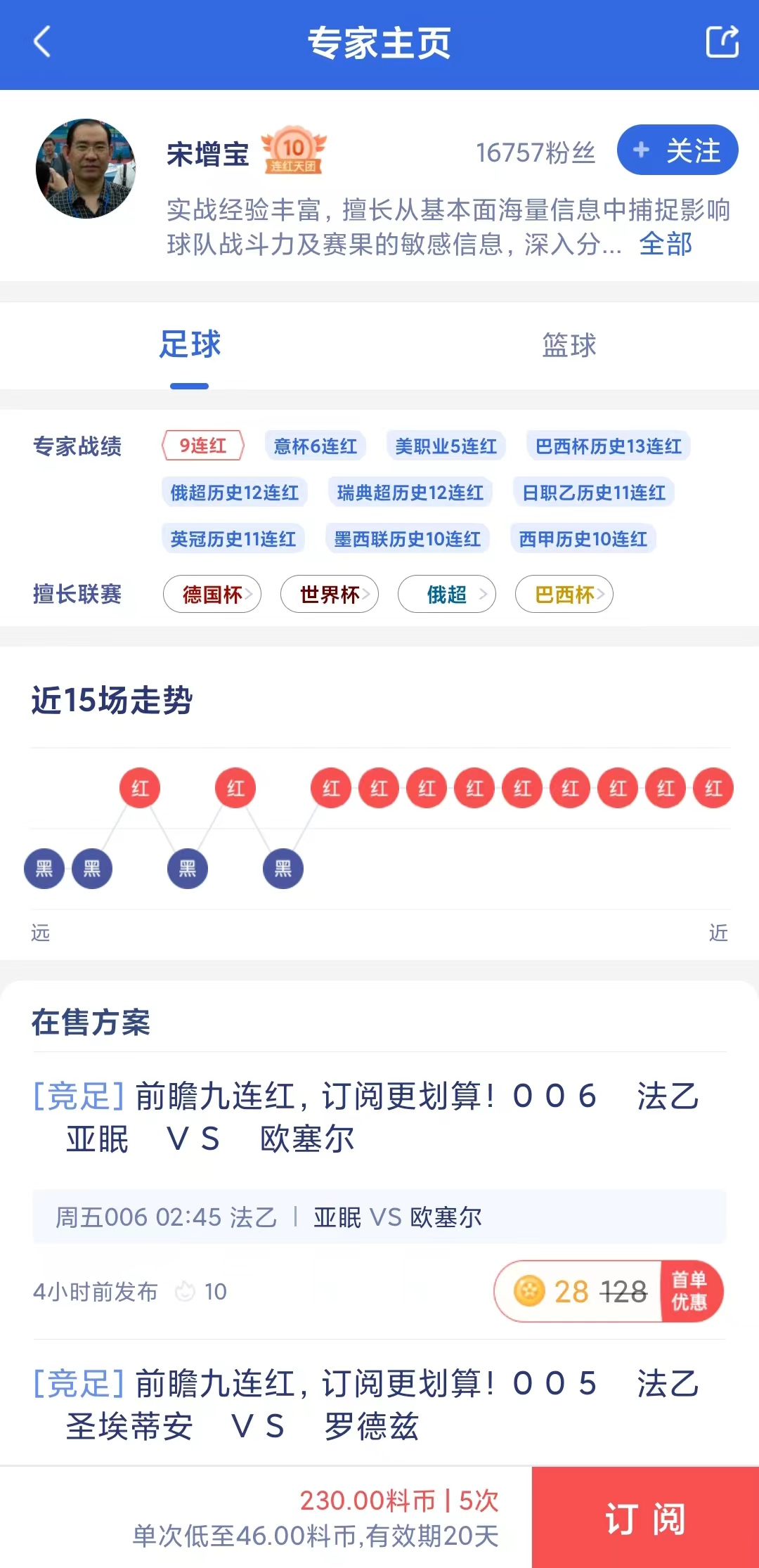The width and height of the screenshot is (759, 1568).
Task: Share this expert page
Action: click(722, 42)
